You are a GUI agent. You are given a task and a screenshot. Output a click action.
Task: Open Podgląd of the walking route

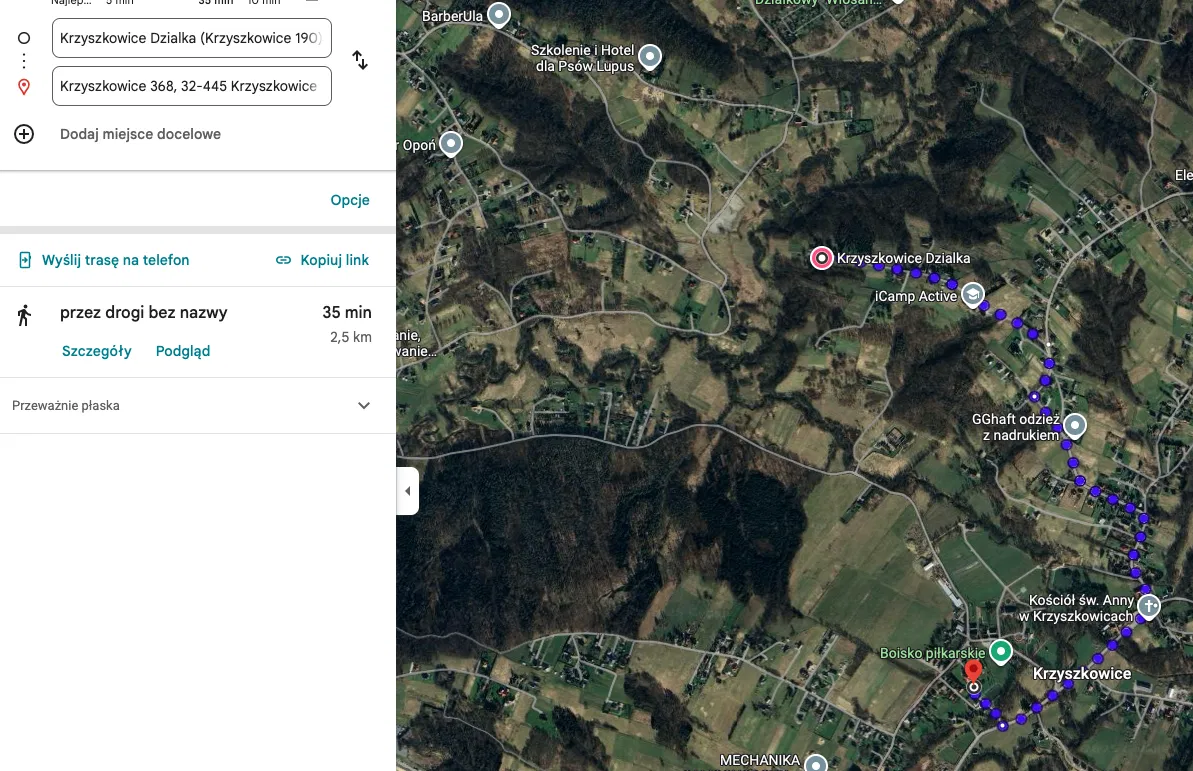point(183,351)
